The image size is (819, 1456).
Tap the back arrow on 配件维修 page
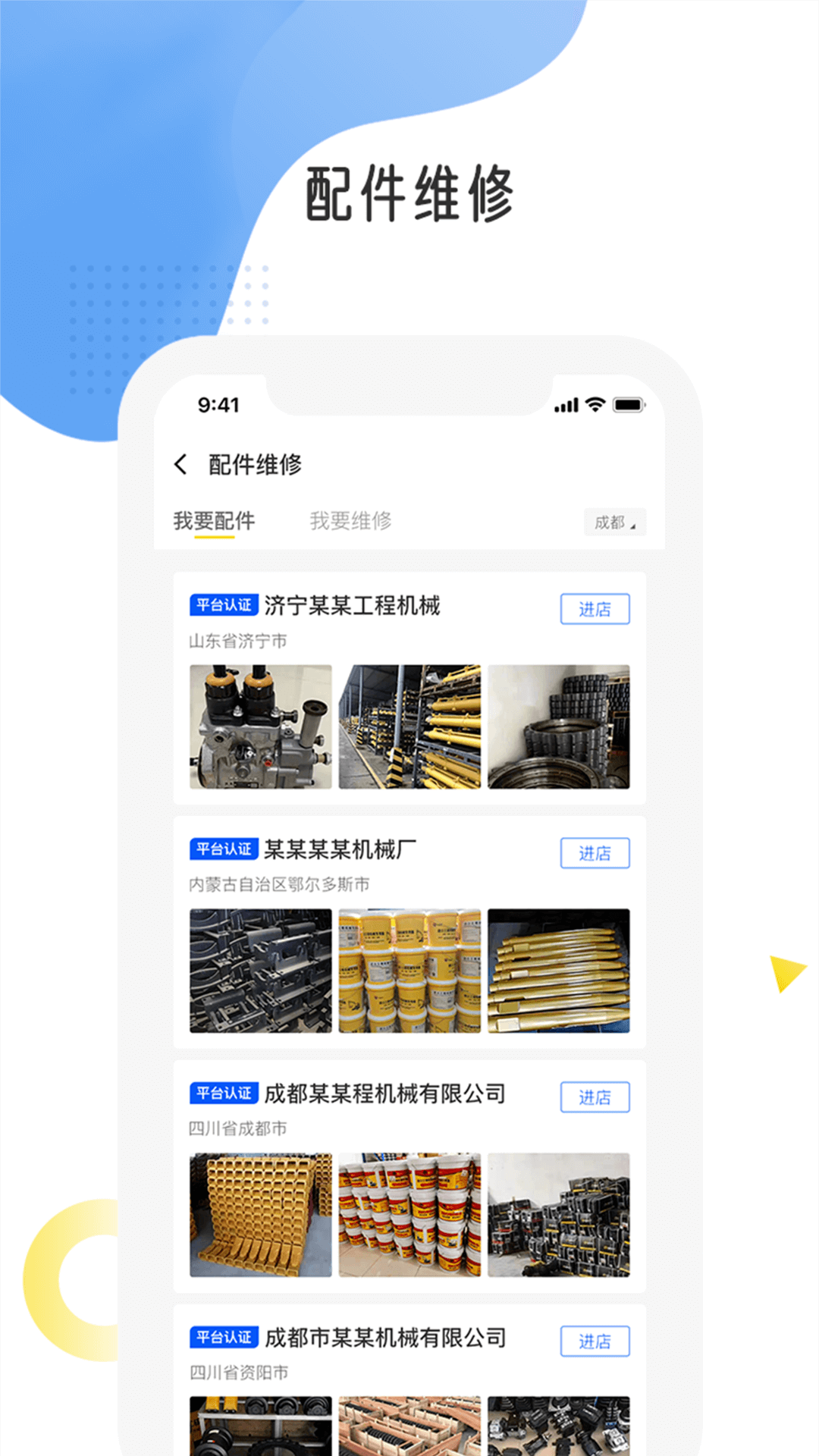click(x=181, y=463)
